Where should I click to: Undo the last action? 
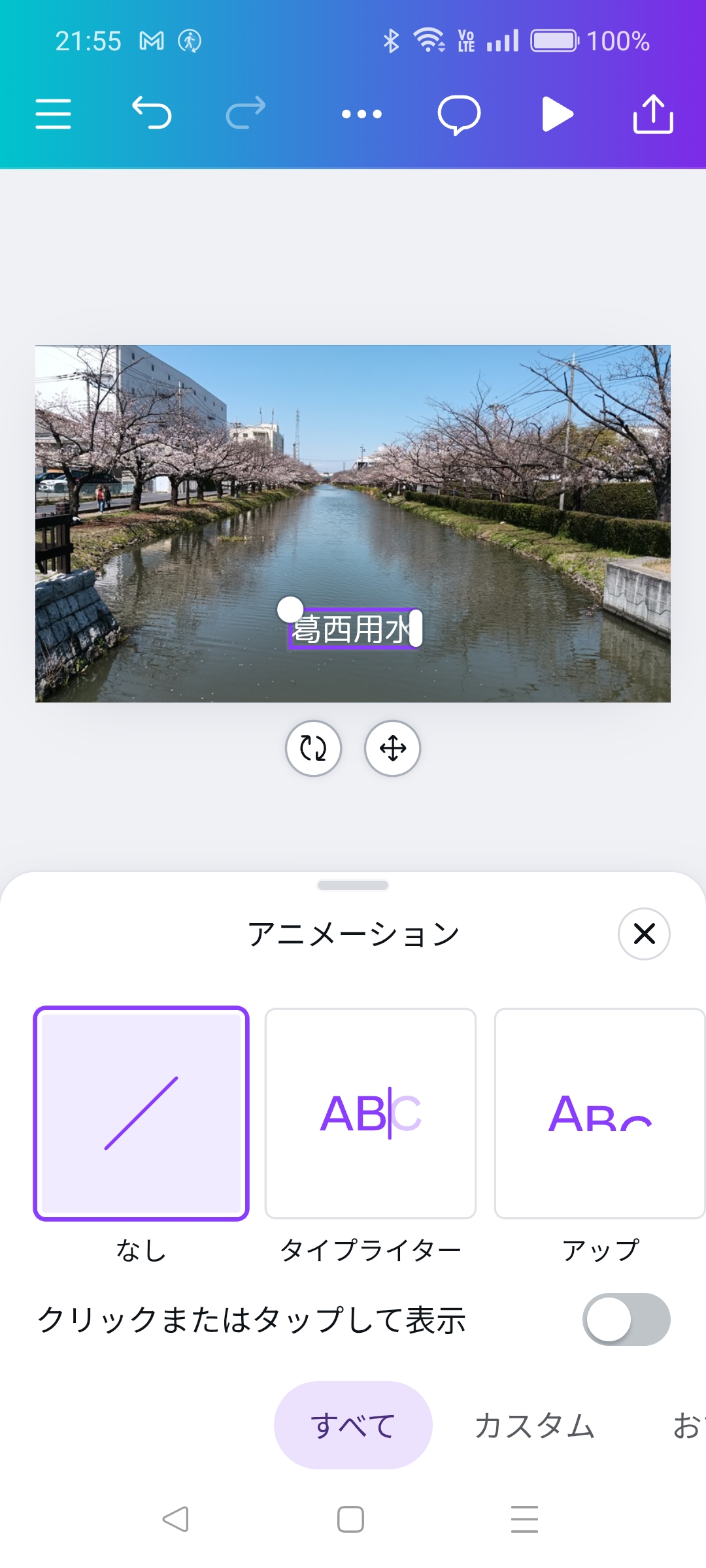click(x=152, y=113)
